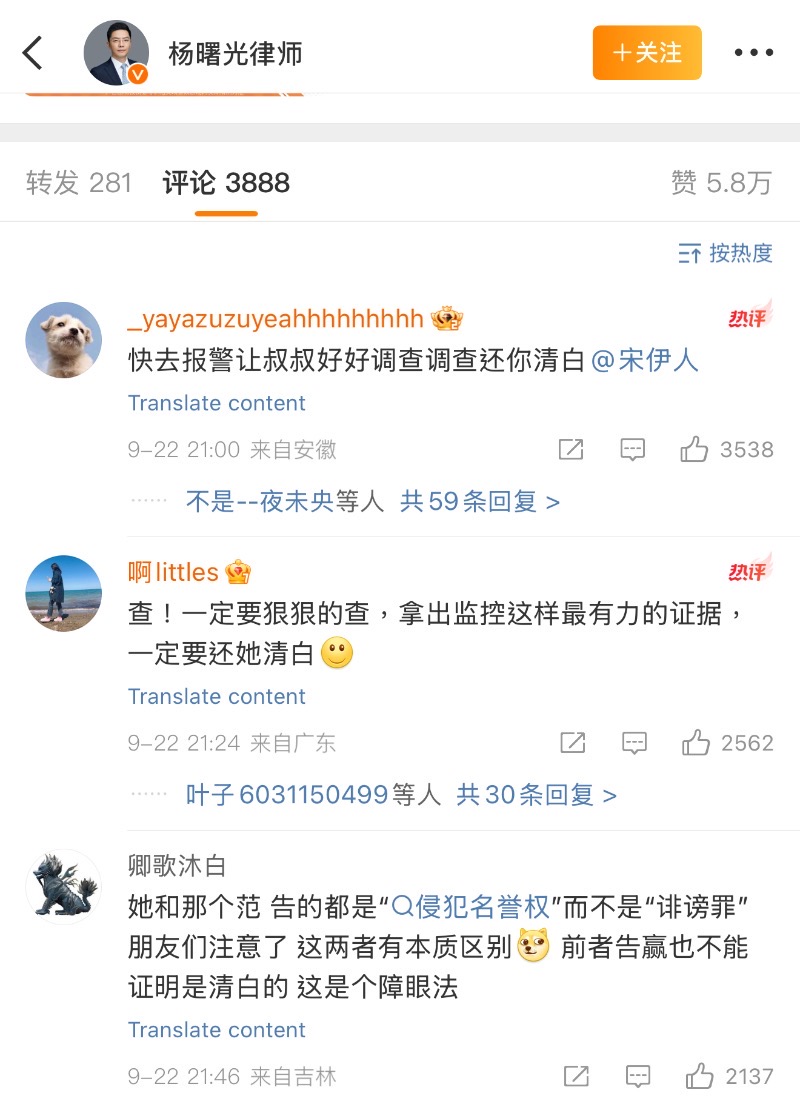Reply to _yayazuzuyeahhhhhhhhh's comment
This screenshot has width=800, height=1107.
pos(632,450)
